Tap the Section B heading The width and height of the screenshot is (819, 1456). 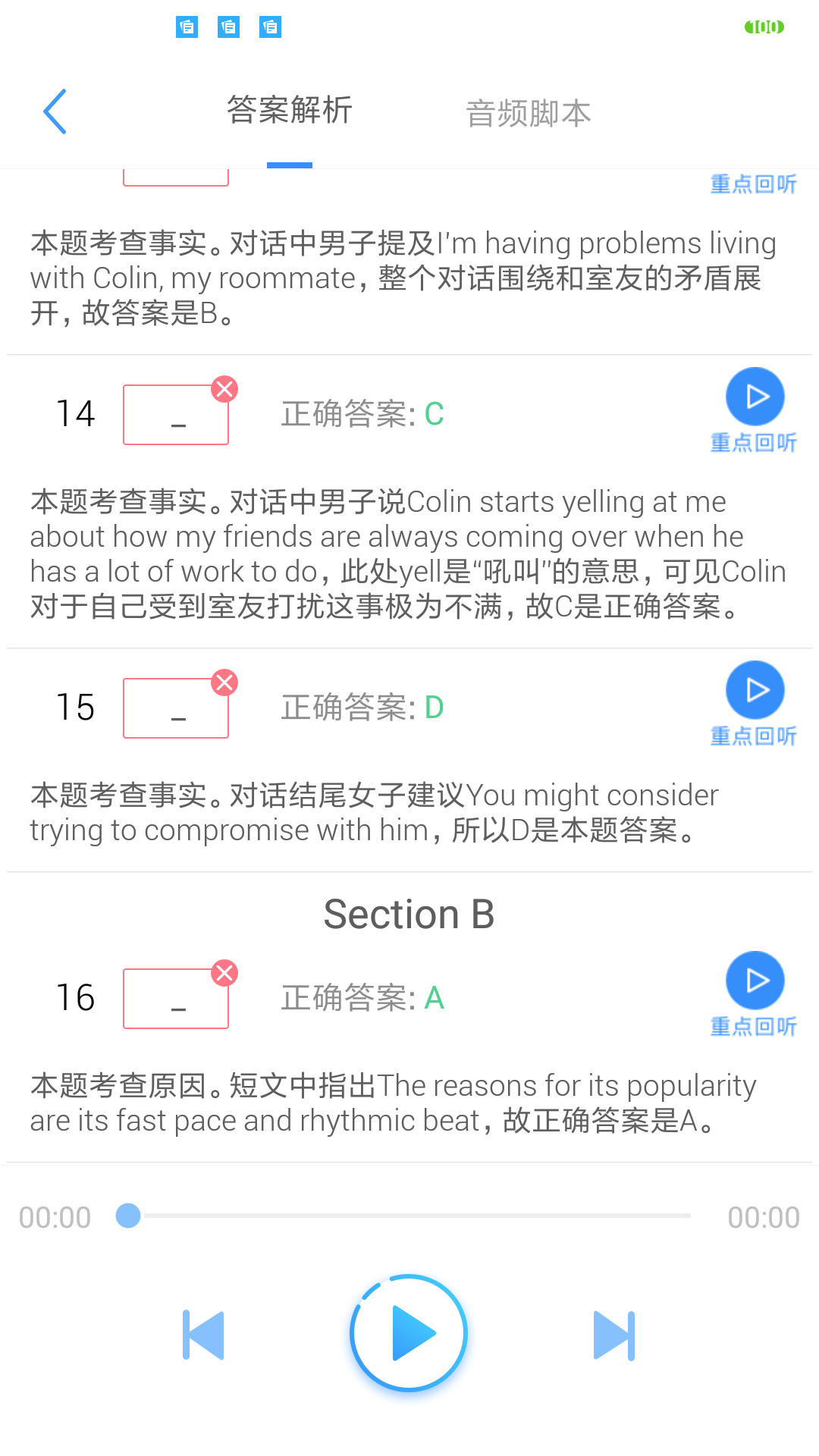pos(409,913)
